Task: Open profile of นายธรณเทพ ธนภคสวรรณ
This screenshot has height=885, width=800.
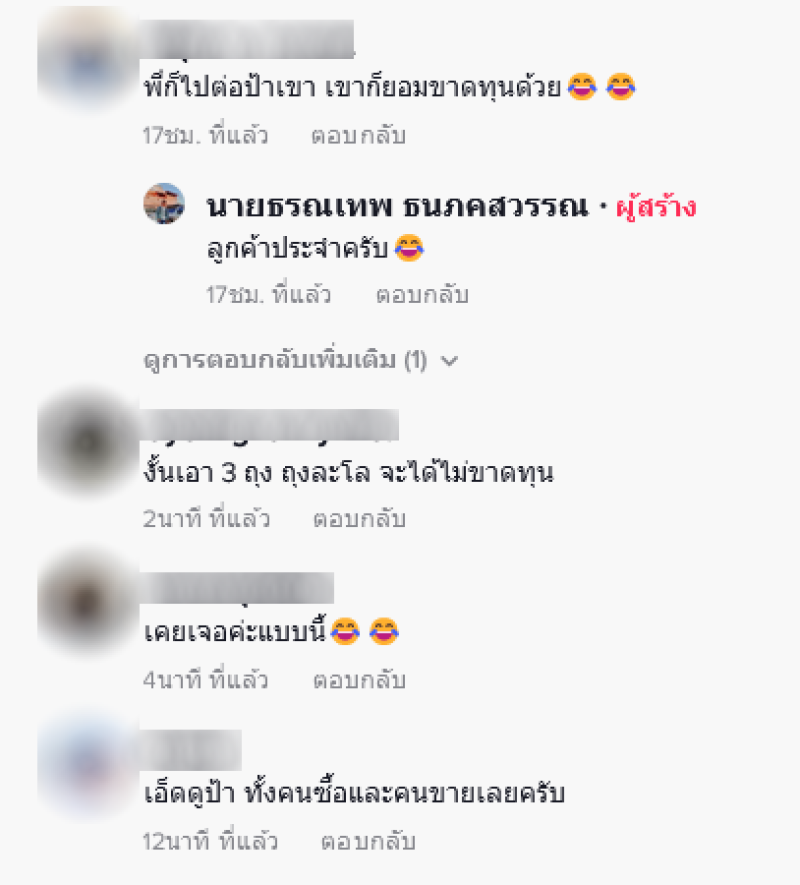Action: coord(396,207)
